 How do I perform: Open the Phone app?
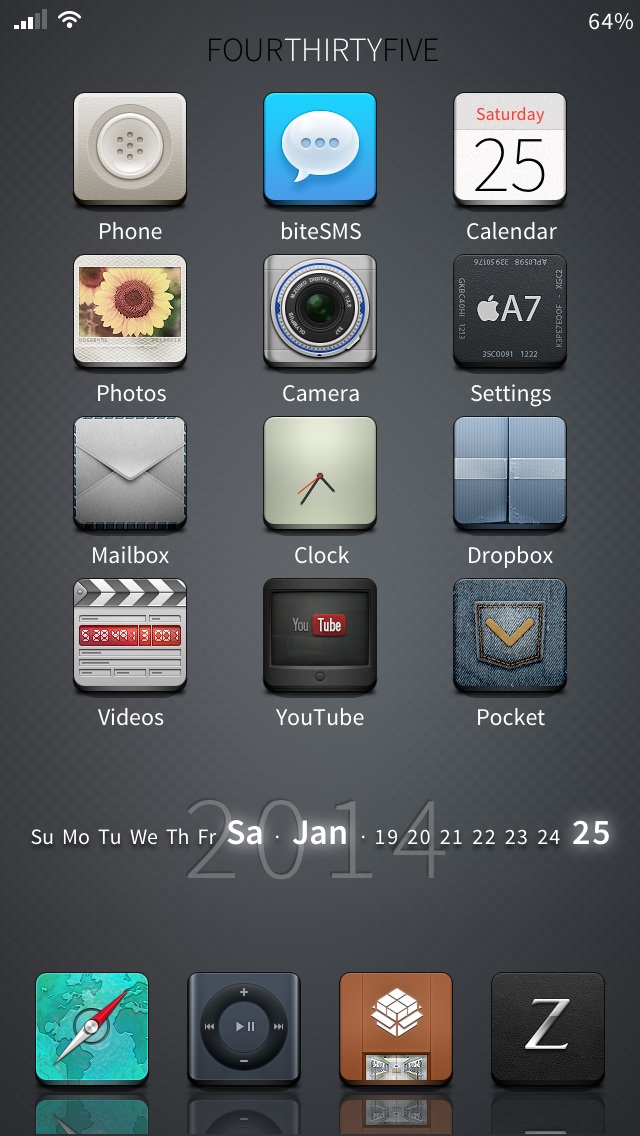coord(130,149)
